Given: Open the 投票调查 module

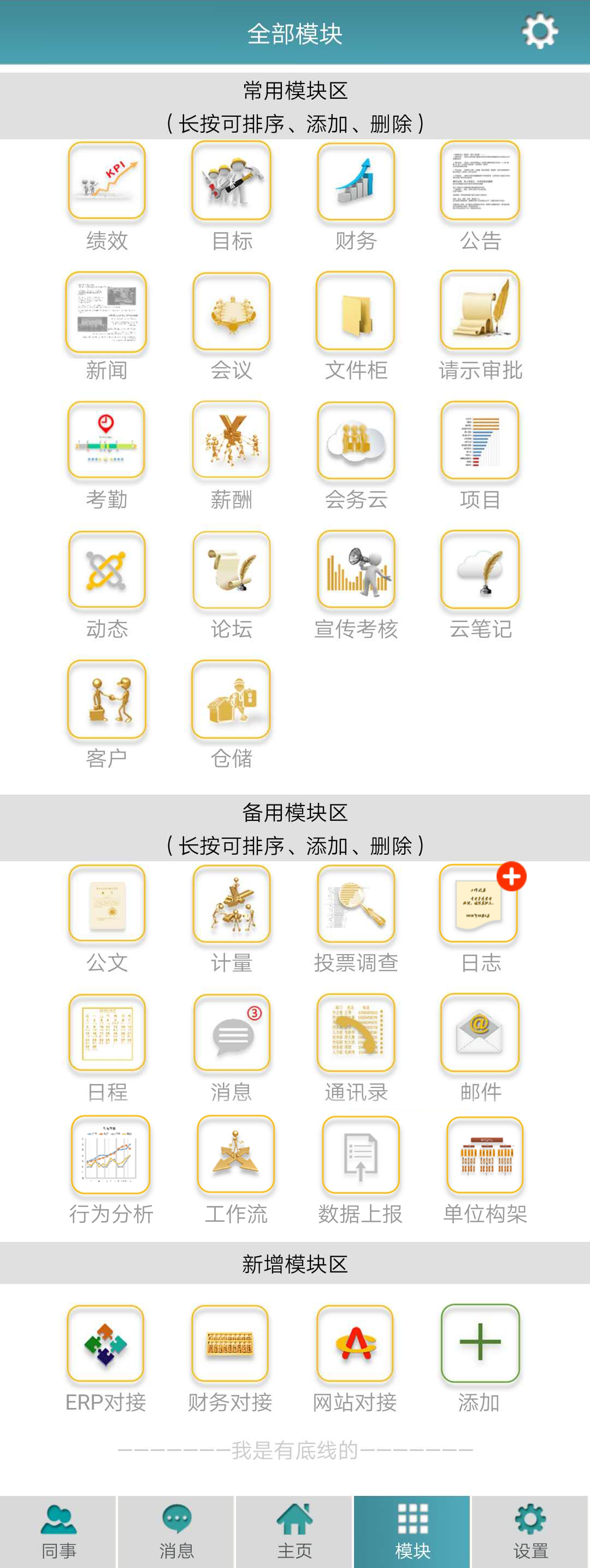Looking at the screenshot, I should 356,904.
